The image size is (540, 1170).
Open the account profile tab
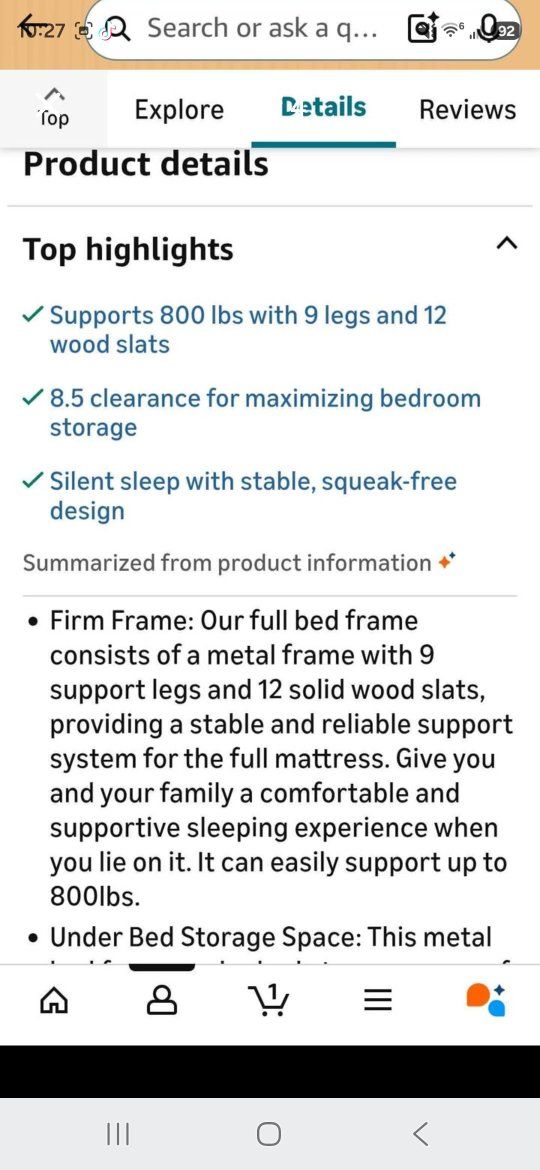(x=162, y=1001)
